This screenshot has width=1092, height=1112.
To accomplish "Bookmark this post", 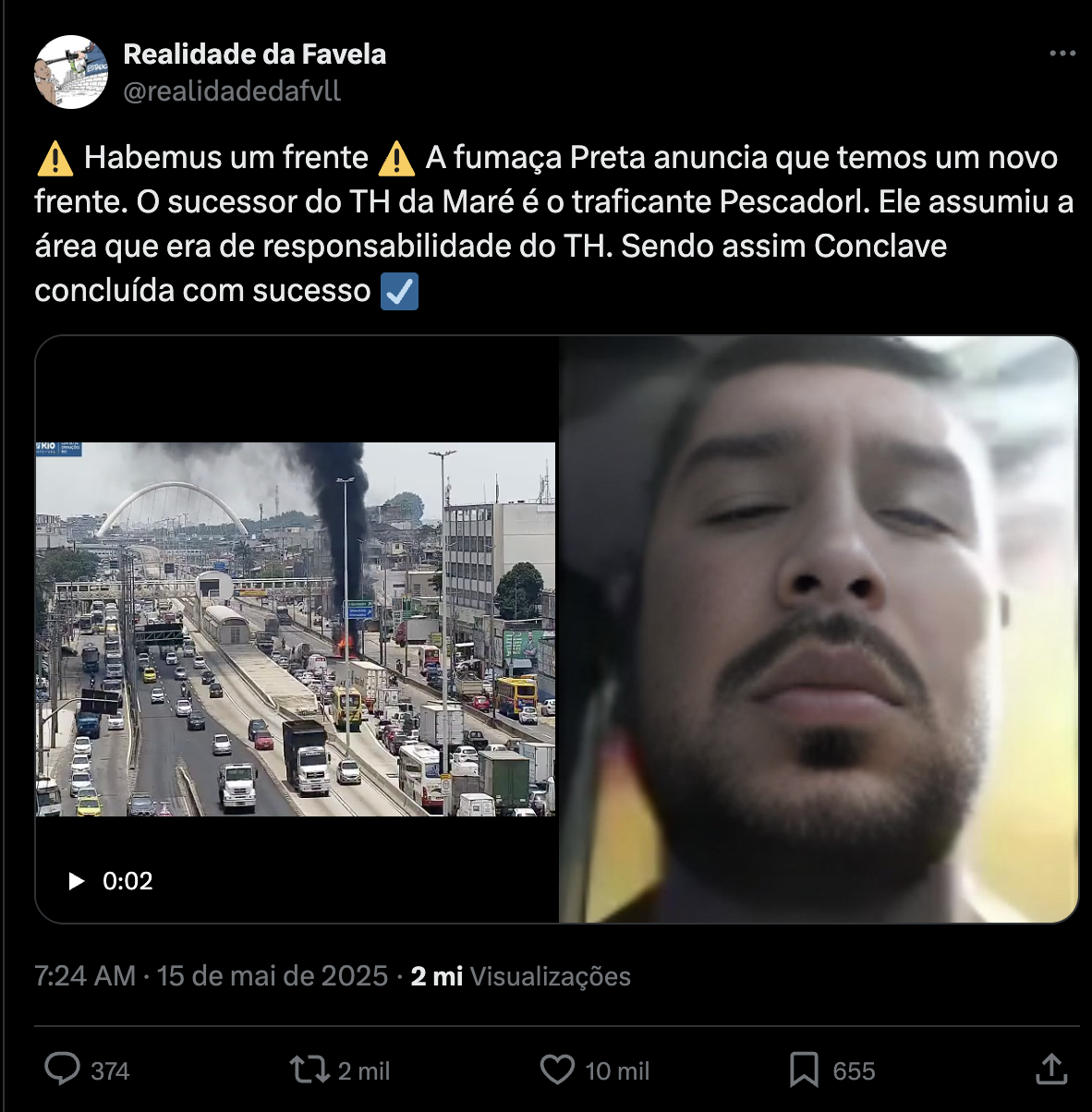I will click(804, 1070).
